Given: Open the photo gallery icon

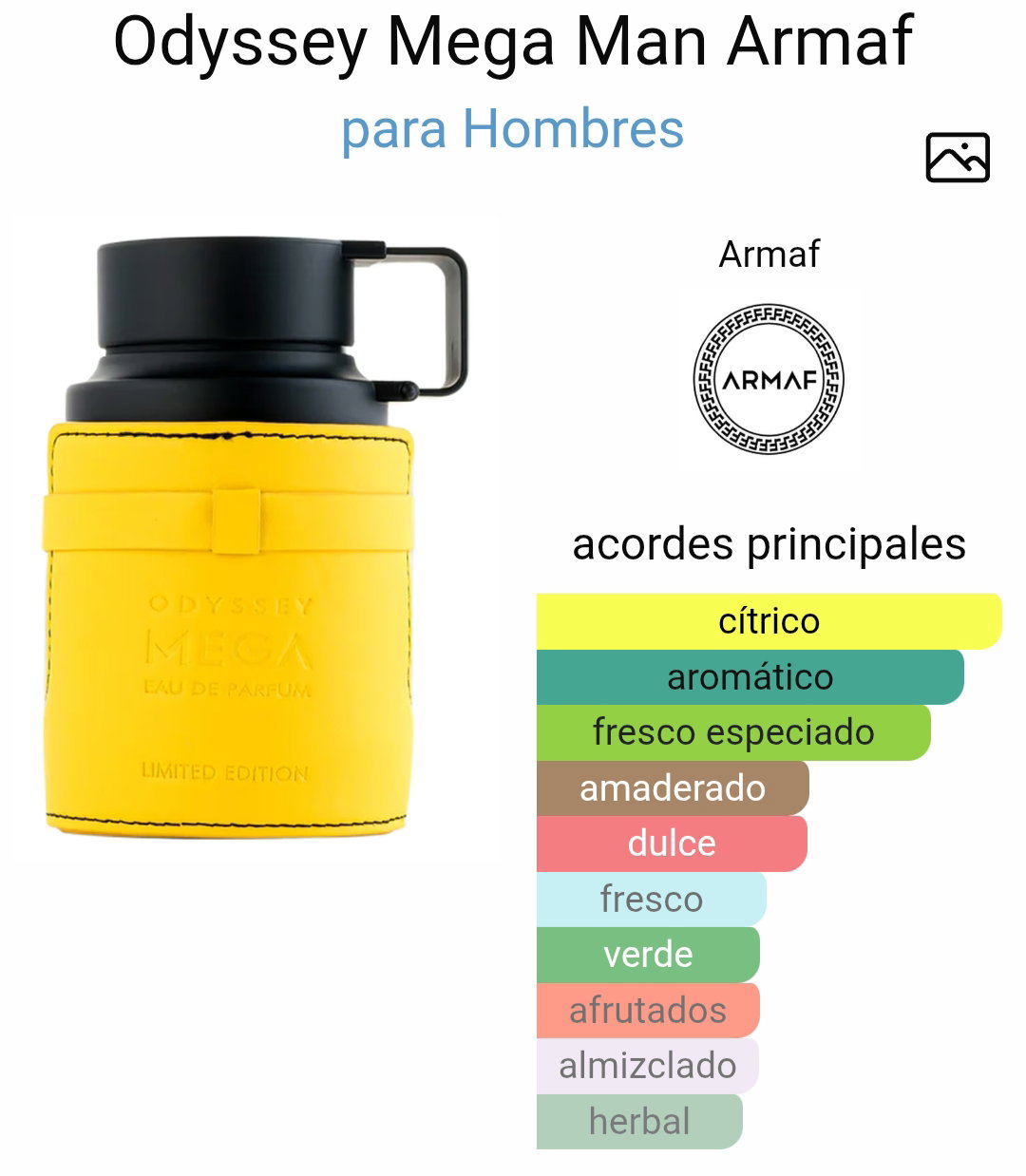Looking at the screenshot, I should coord(958,158).
